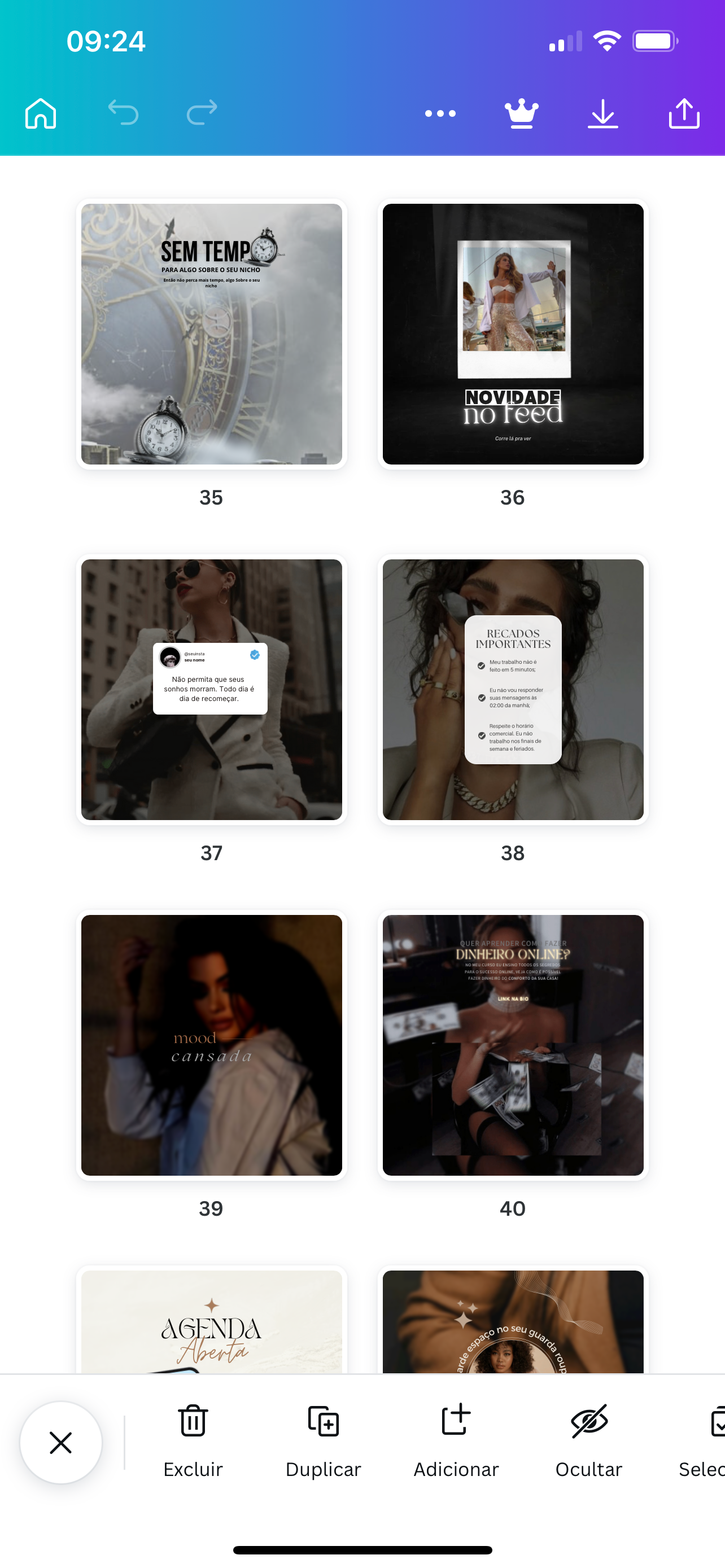Open the three-dot more options menu
Screen dimensions: 725x1568
[440, 113]
